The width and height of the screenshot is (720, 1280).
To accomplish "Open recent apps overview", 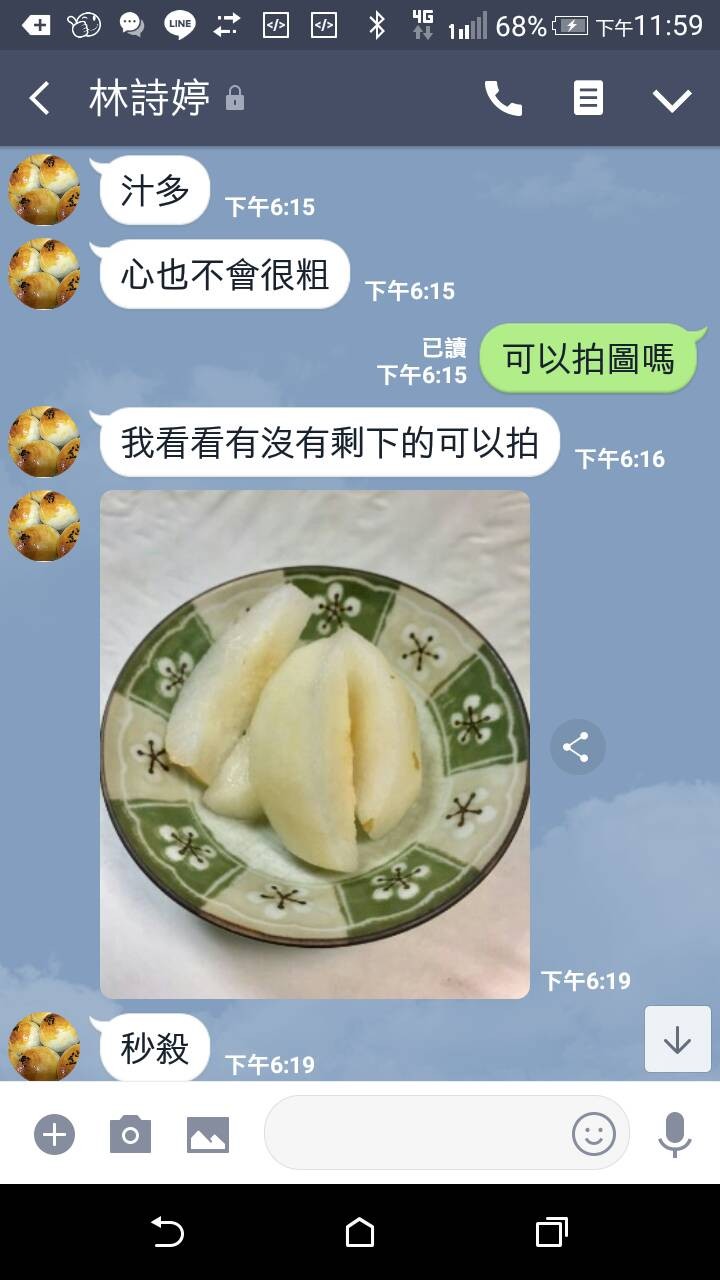I will pyautogui.click(x=551, y=1233).
